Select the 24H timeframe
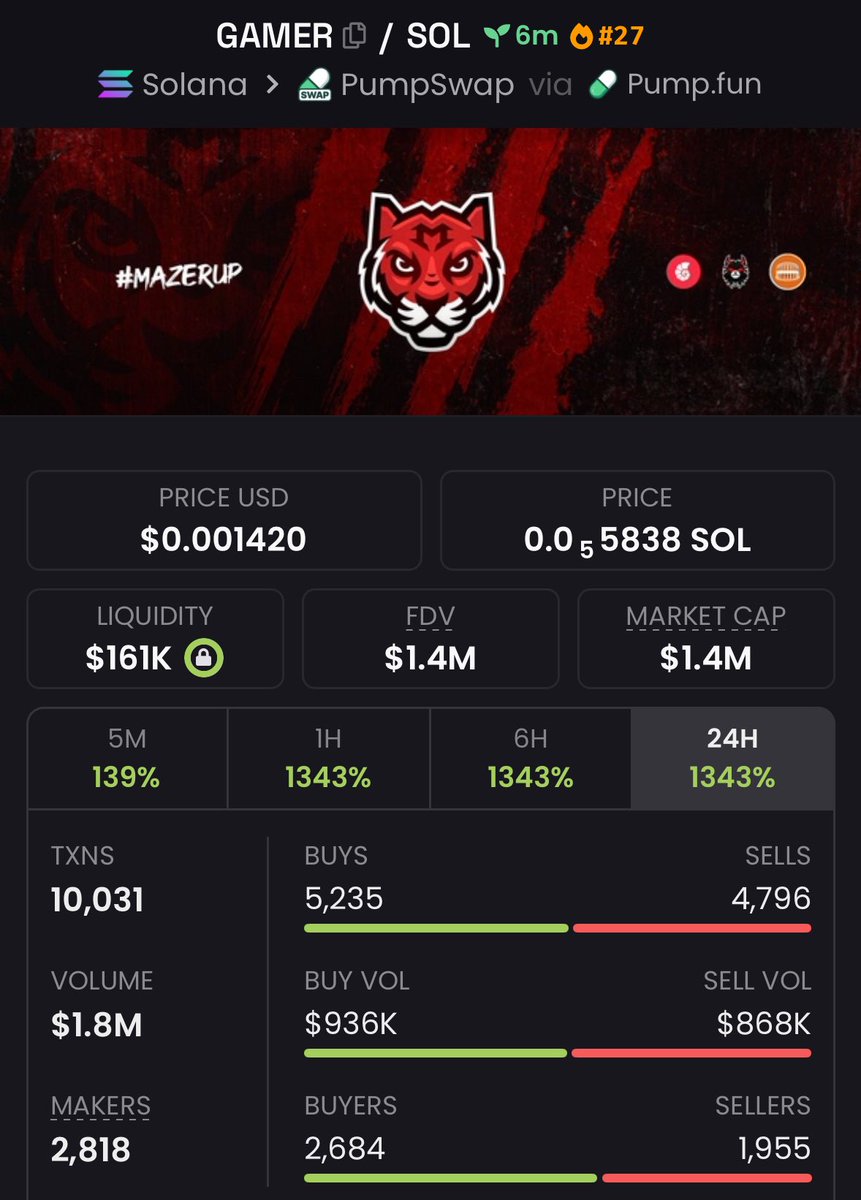This screenshot has width=861, height=1200. 732,758
